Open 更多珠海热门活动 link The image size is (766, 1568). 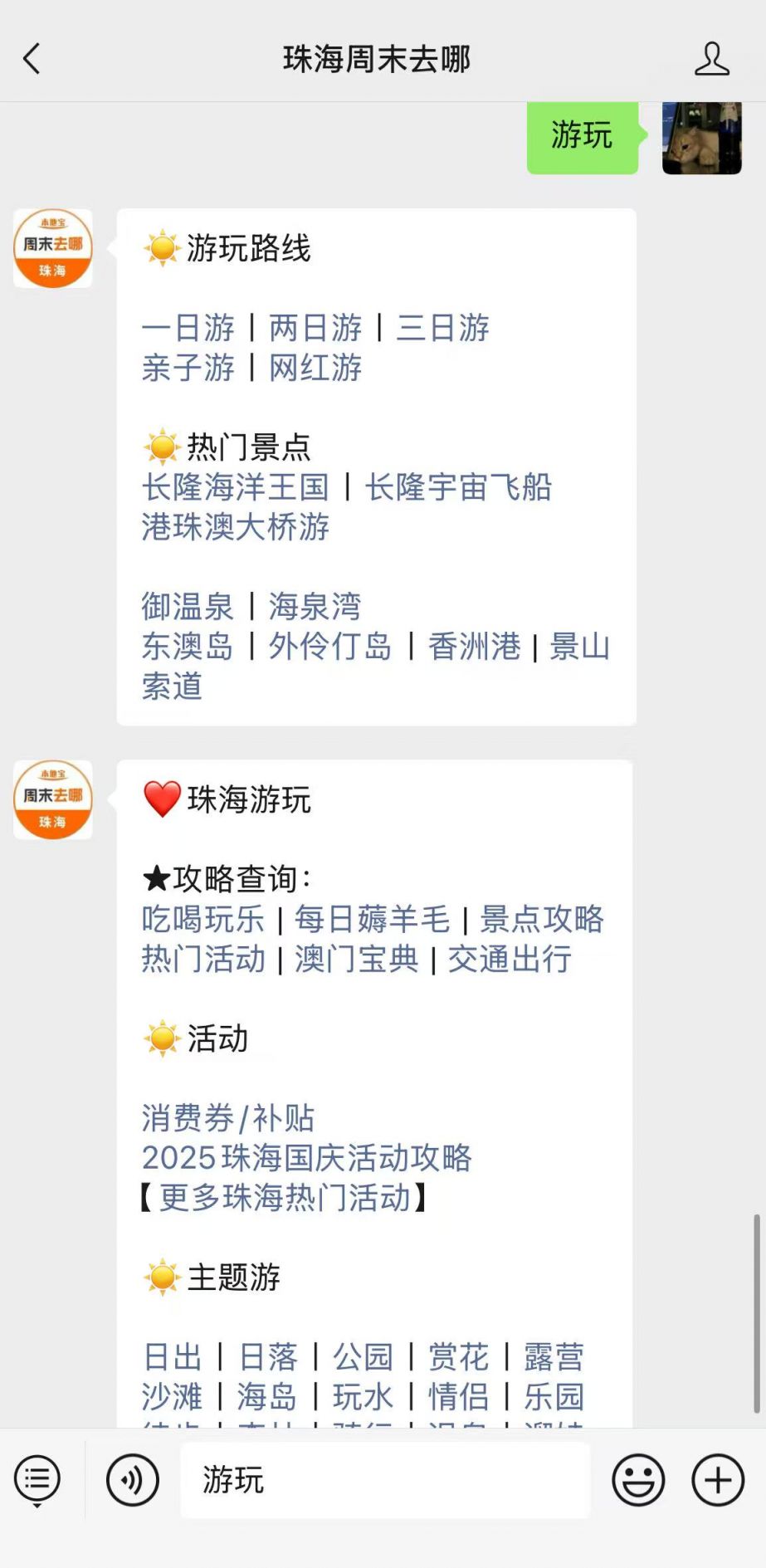click(285, 1198)
